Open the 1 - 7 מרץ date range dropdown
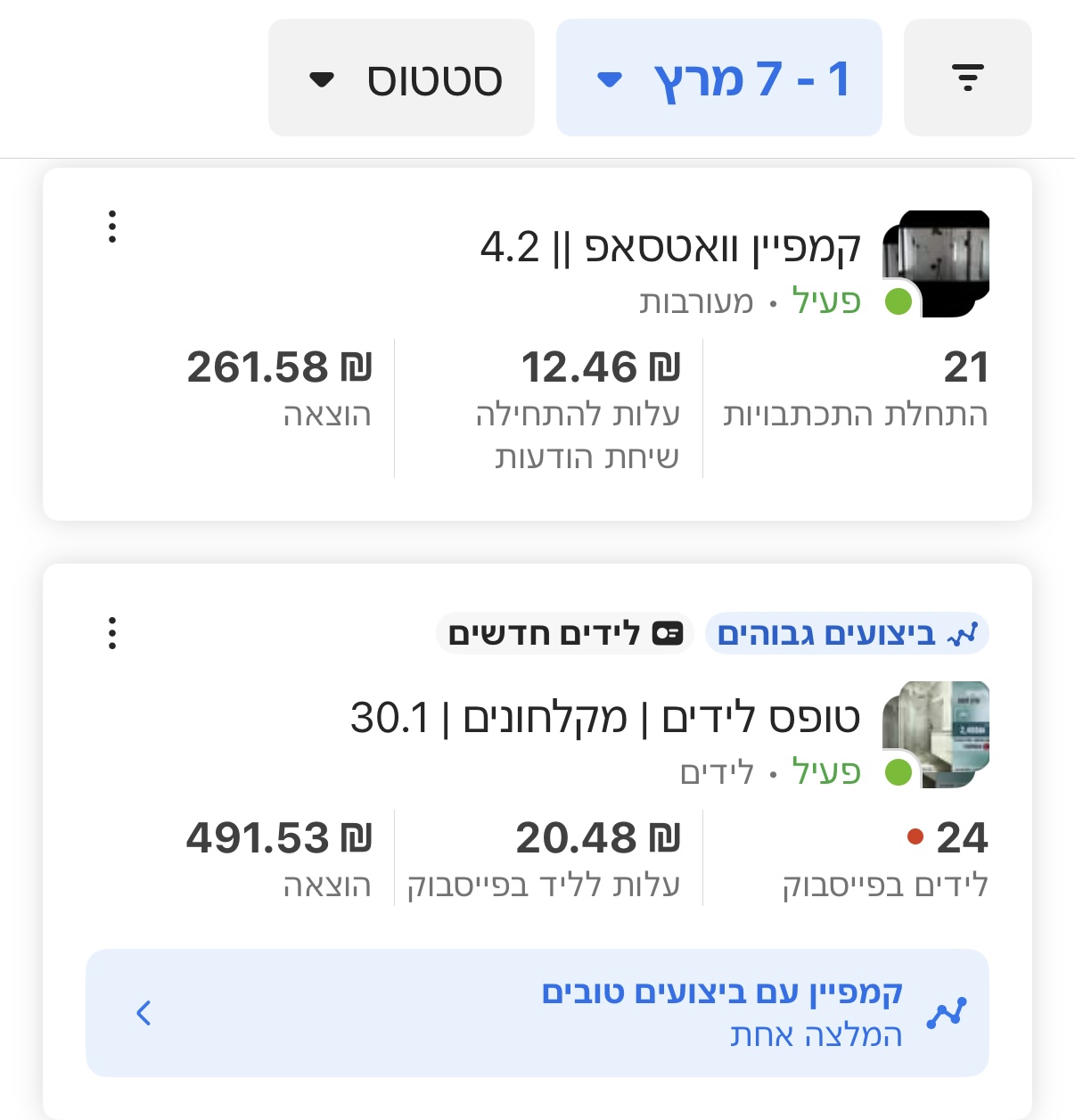The width and height of the screenshot is (1075, 1120). [718, 77]
